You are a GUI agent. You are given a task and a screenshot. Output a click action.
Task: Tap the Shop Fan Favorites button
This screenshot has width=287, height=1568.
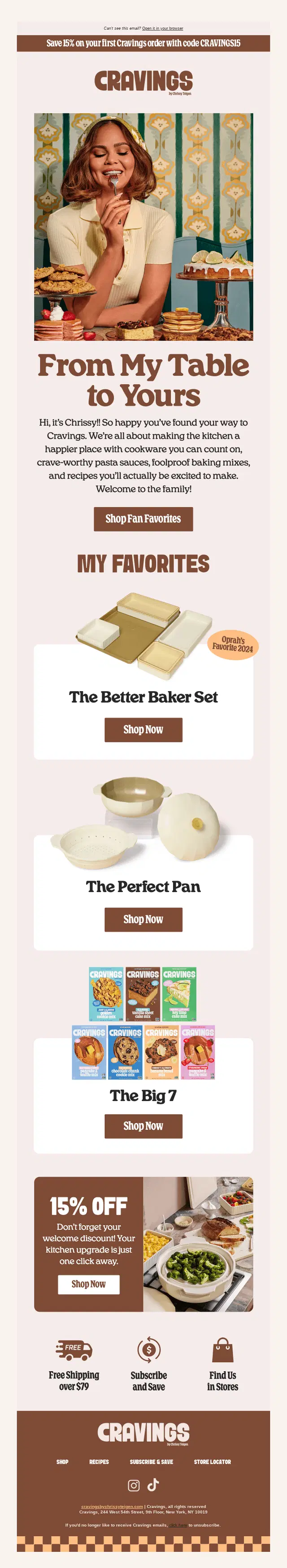pyautogui.click(x=143, y=518)
